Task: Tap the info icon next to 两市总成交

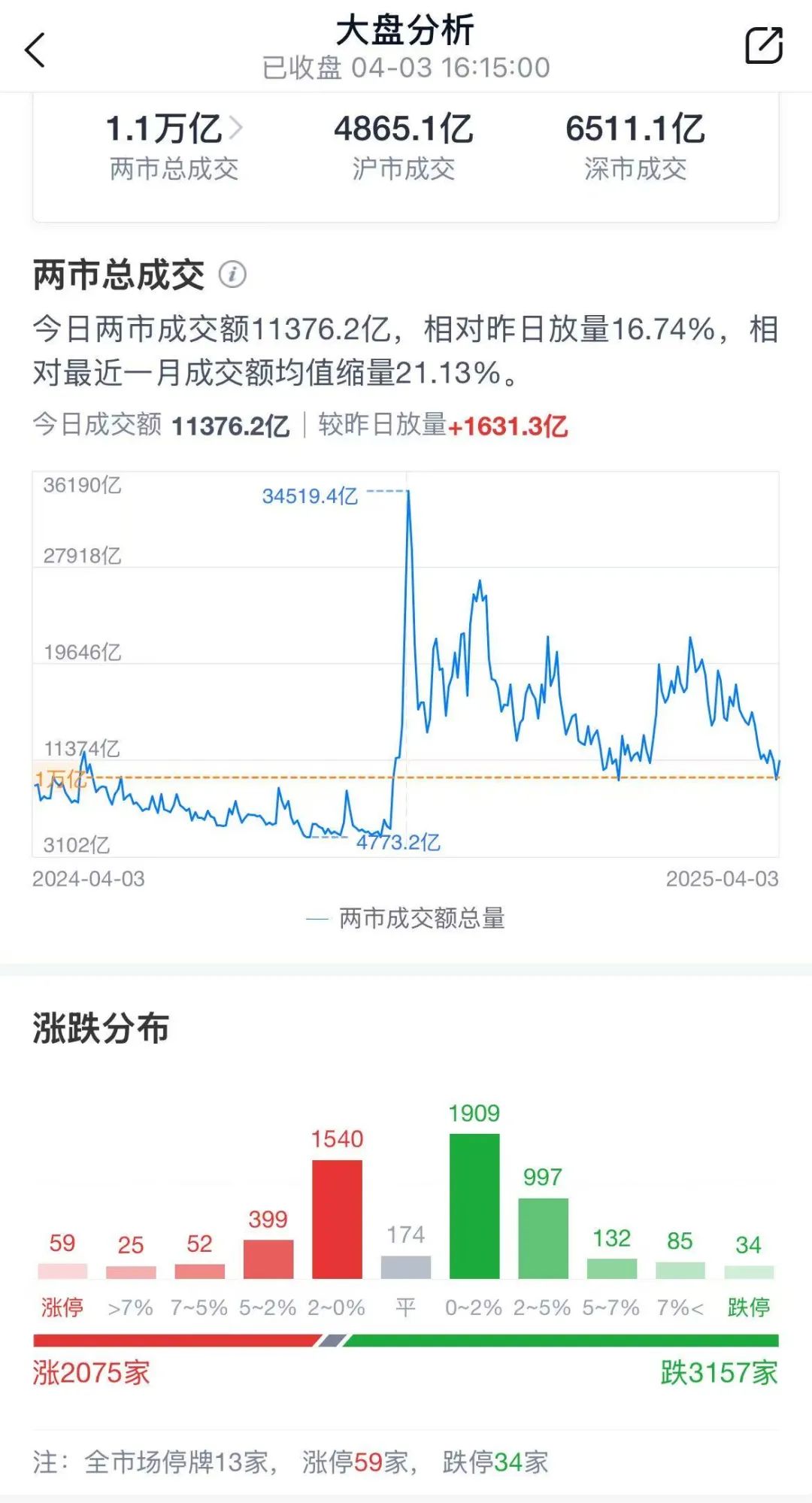Action: [x=233, y=274]
